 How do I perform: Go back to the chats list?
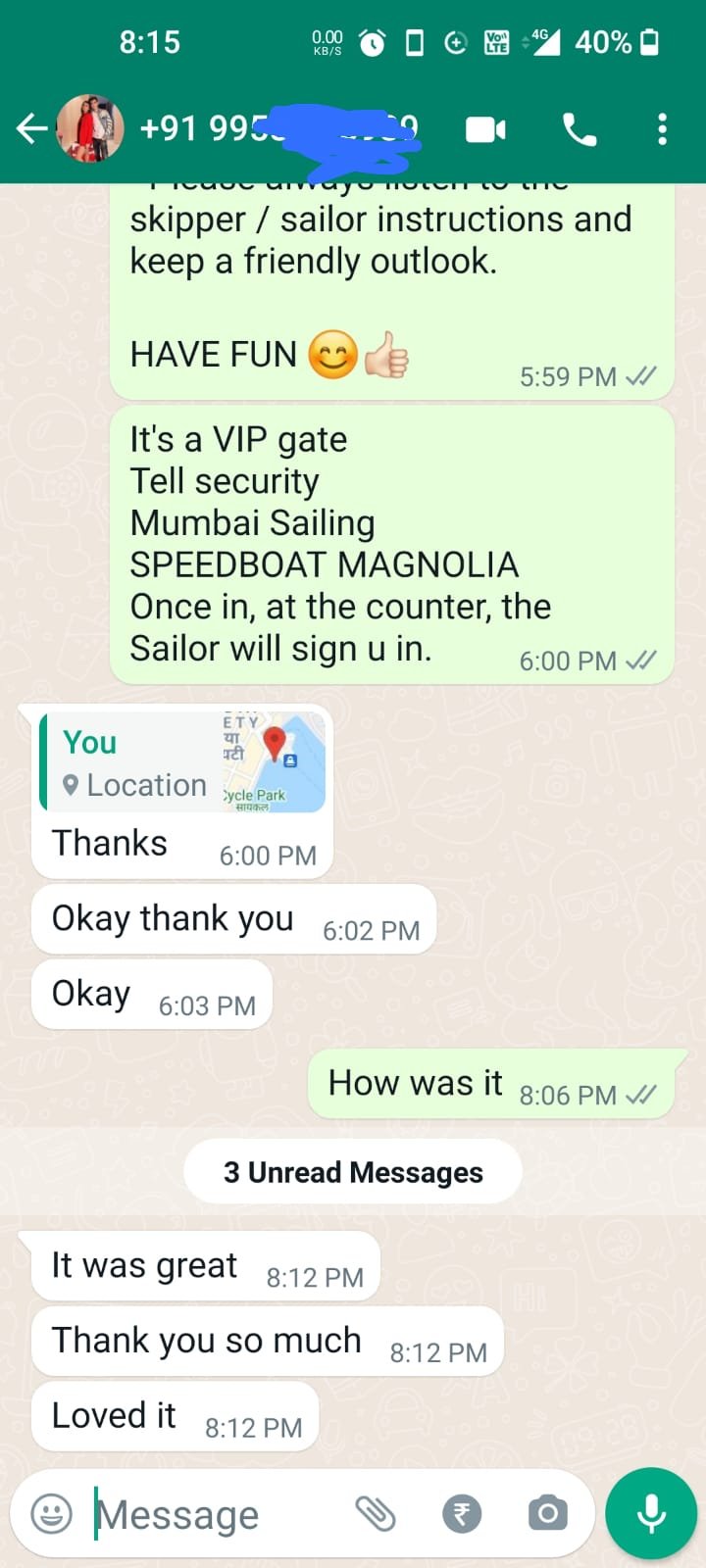pos(31,128)
